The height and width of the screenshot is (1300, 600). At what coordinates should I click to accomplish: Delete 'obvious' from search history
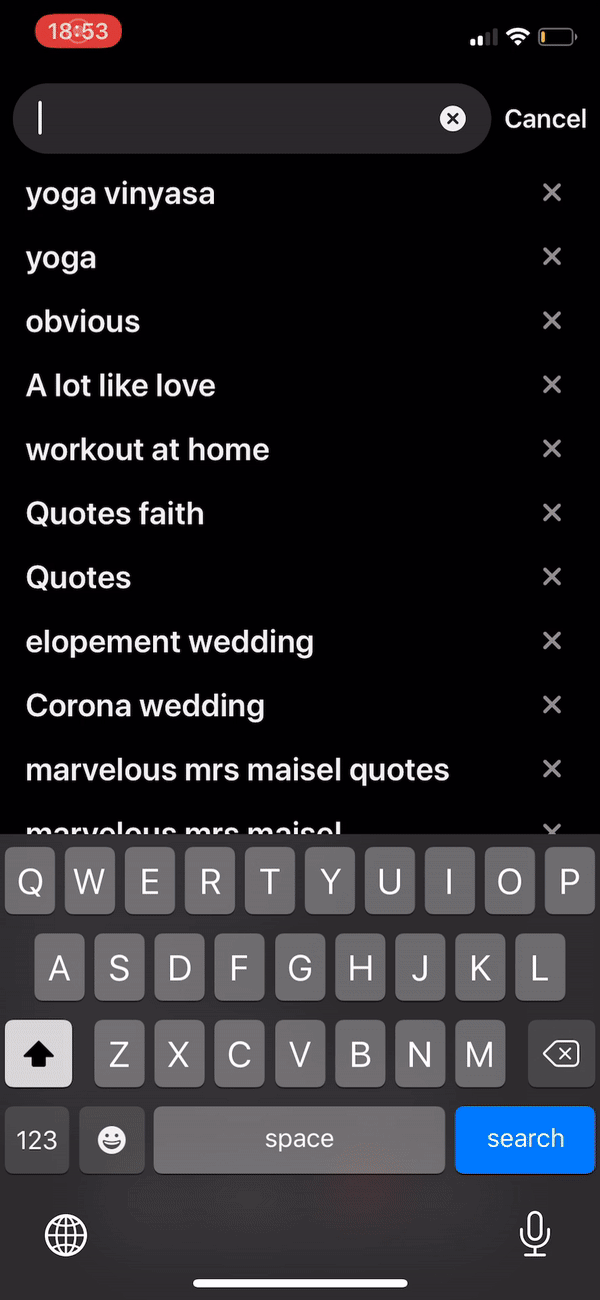pos(551,321)
